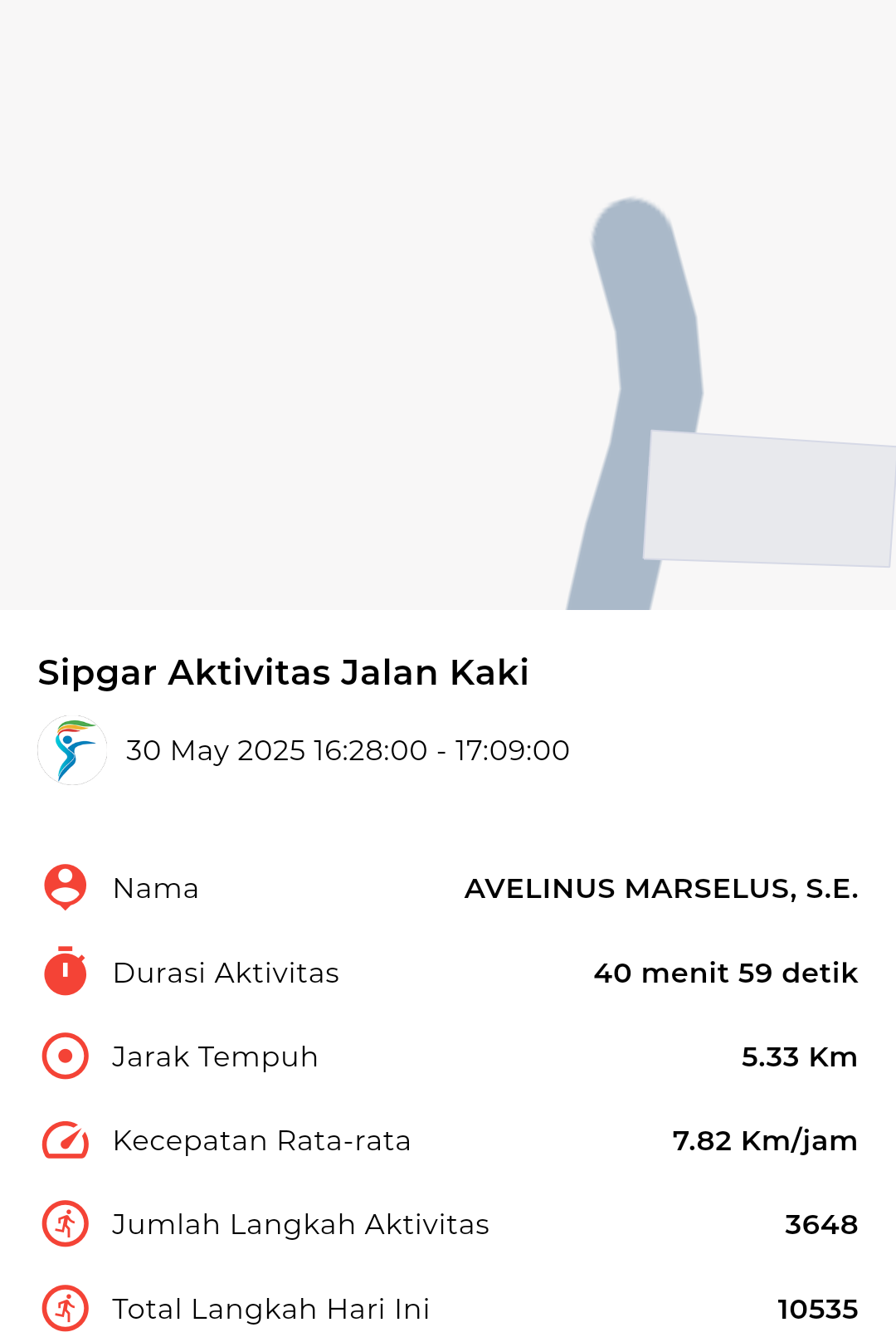Click the duration value 40 menit 59 detik
This screenshot has width=896, height=1337.
725,973
